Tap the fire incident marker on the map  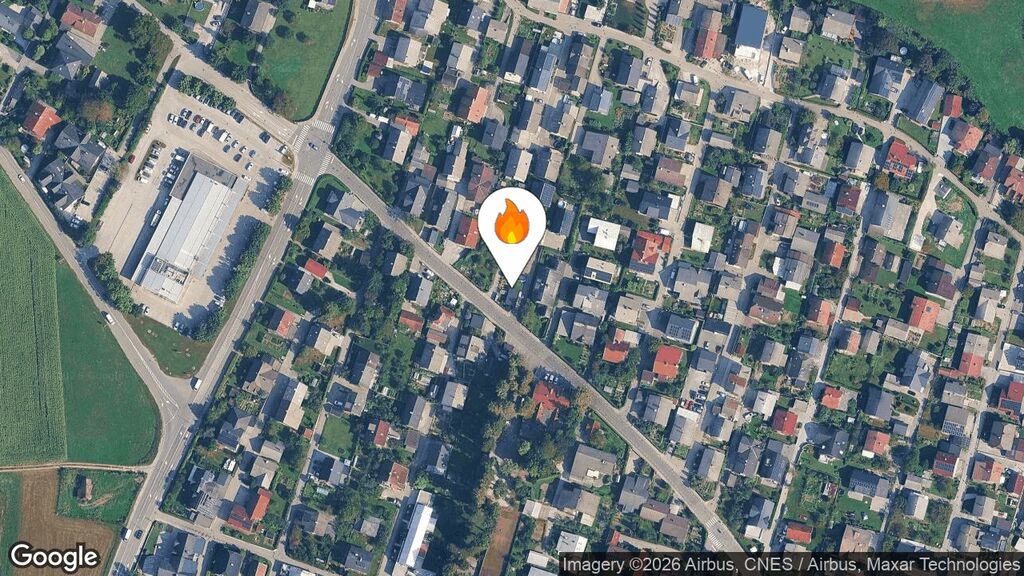pos(511,225)
